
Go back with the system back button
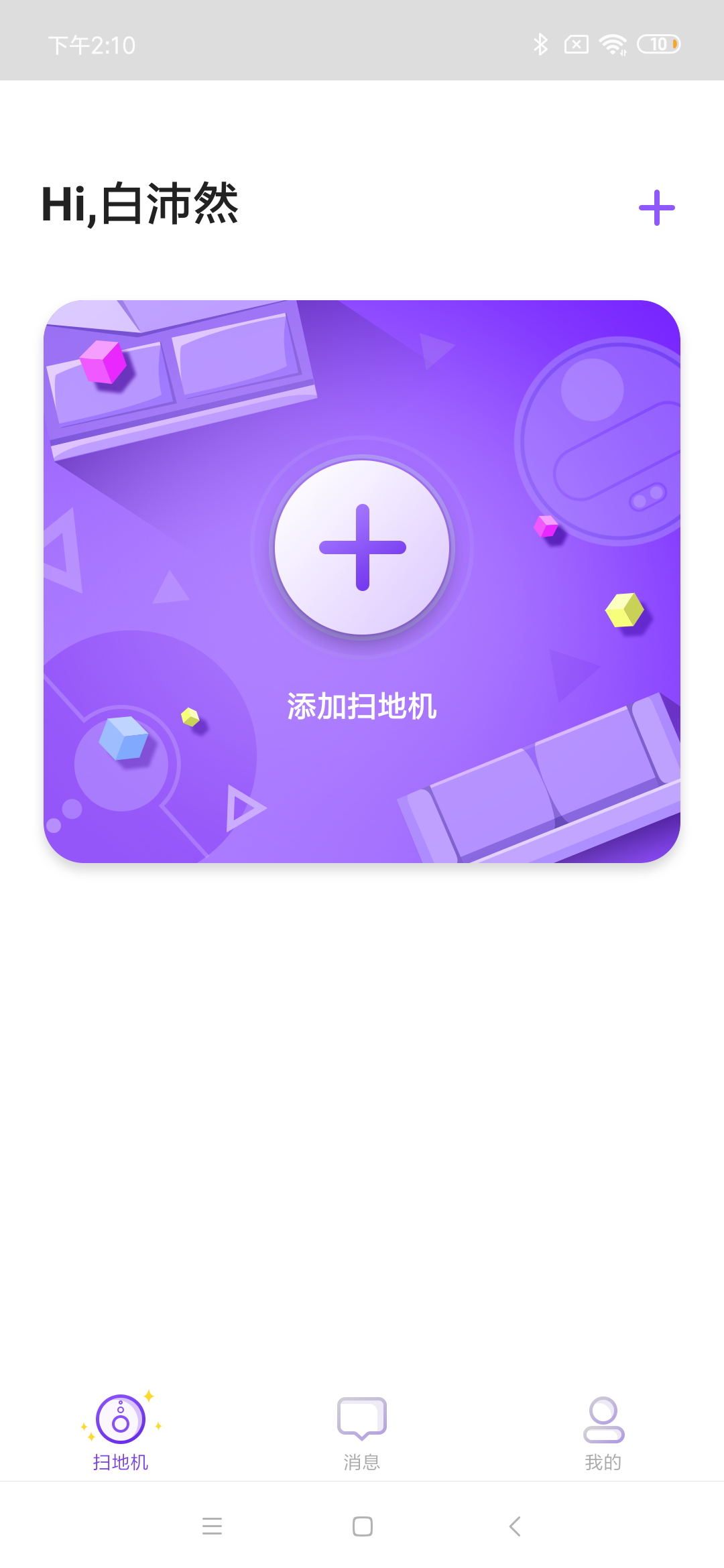[515, 1526]
